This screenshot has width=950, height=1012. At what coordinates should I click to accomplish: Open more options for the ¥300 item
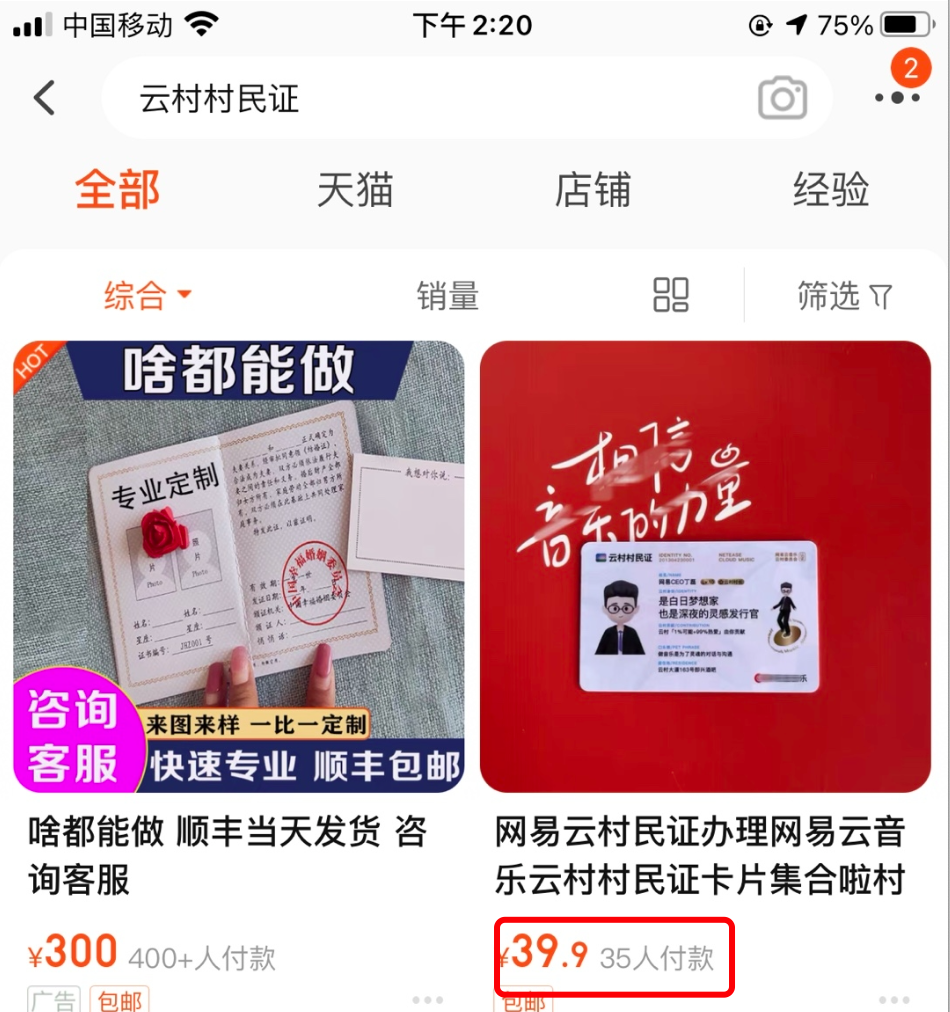click(427, 999)
